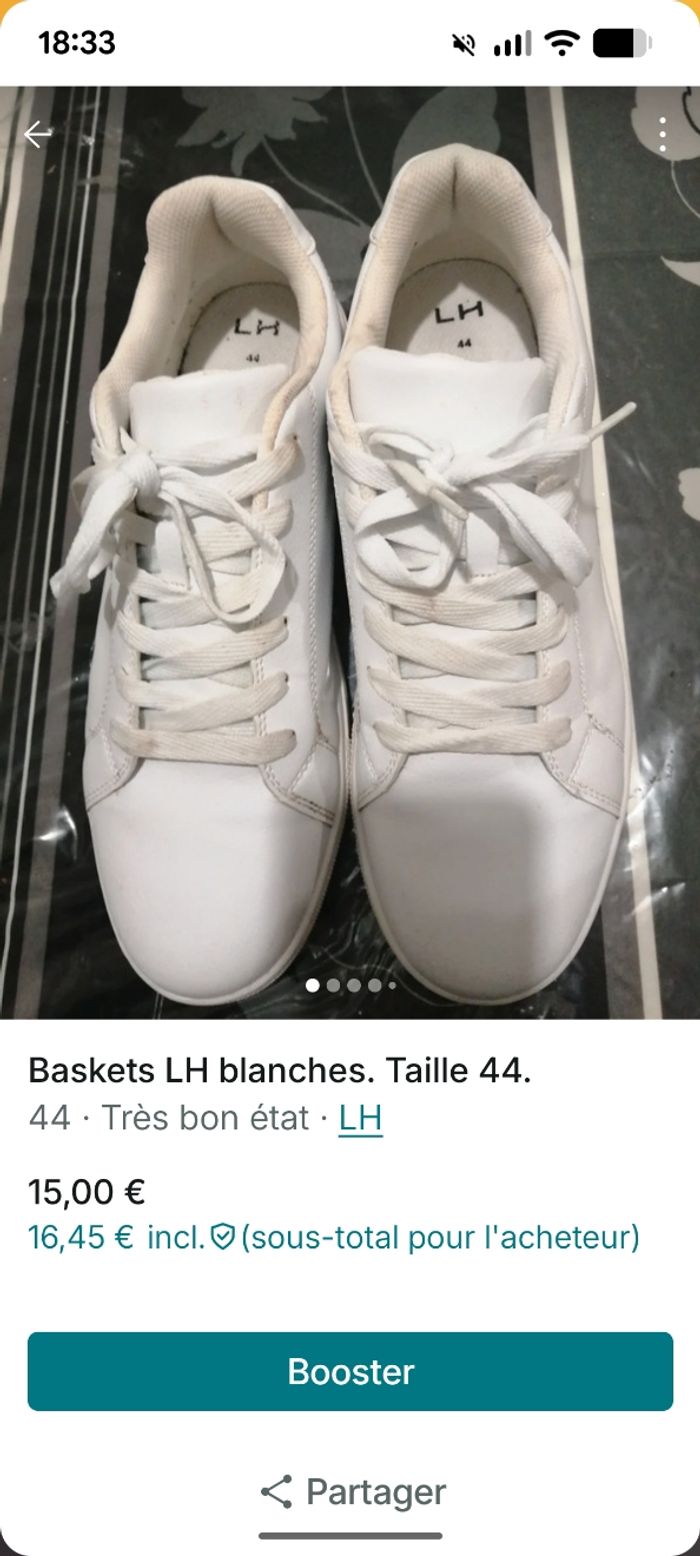
Task: Go back using the arrow icon
Action: [38, 134]
